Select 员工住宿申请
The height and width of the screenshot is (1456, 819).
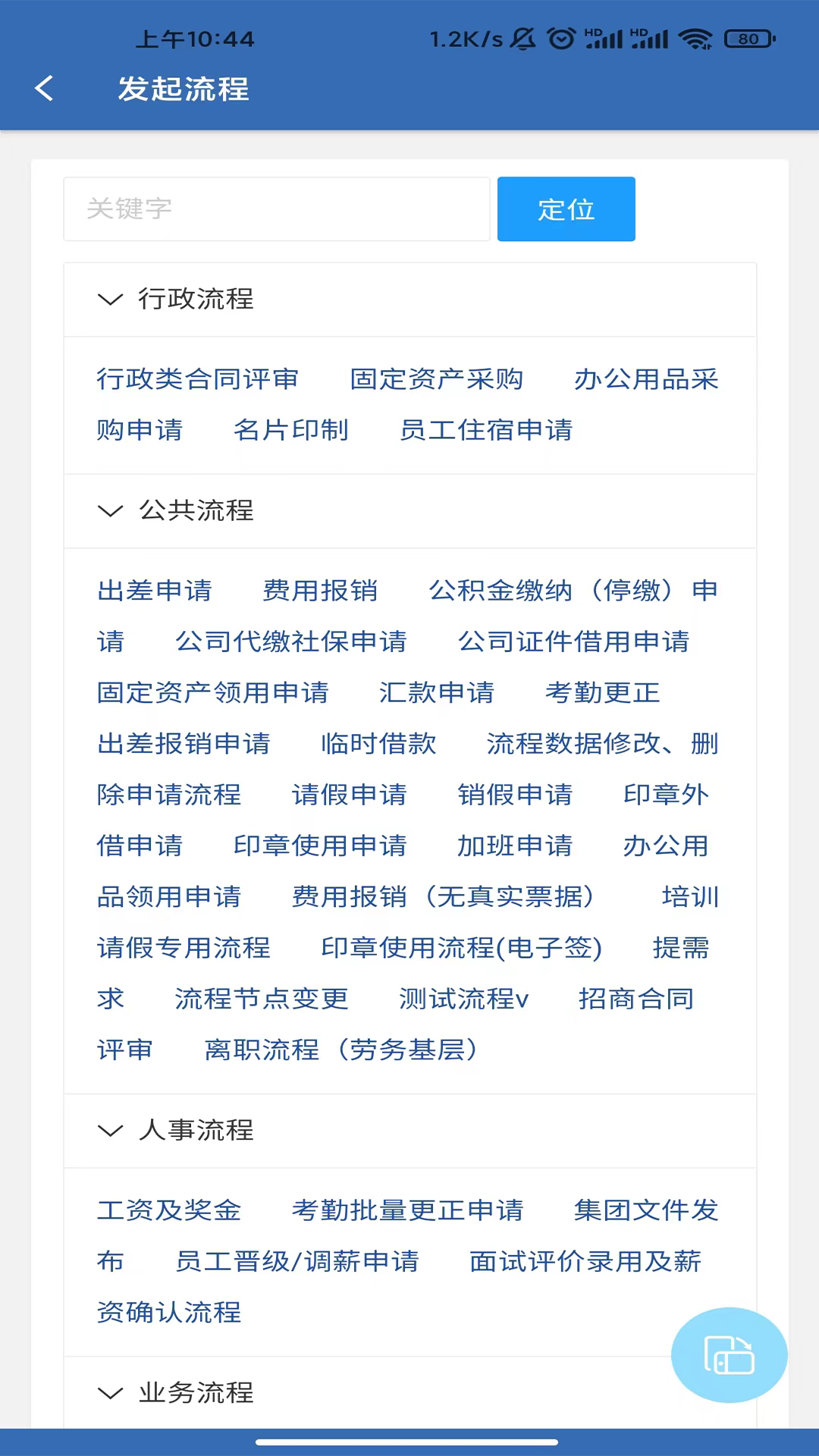click(x=485, y=430)
